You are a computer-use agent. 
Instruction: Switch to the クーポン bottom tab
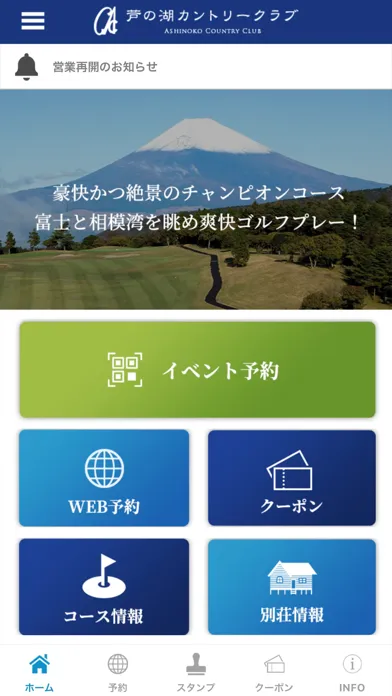(x=274, y=672)
